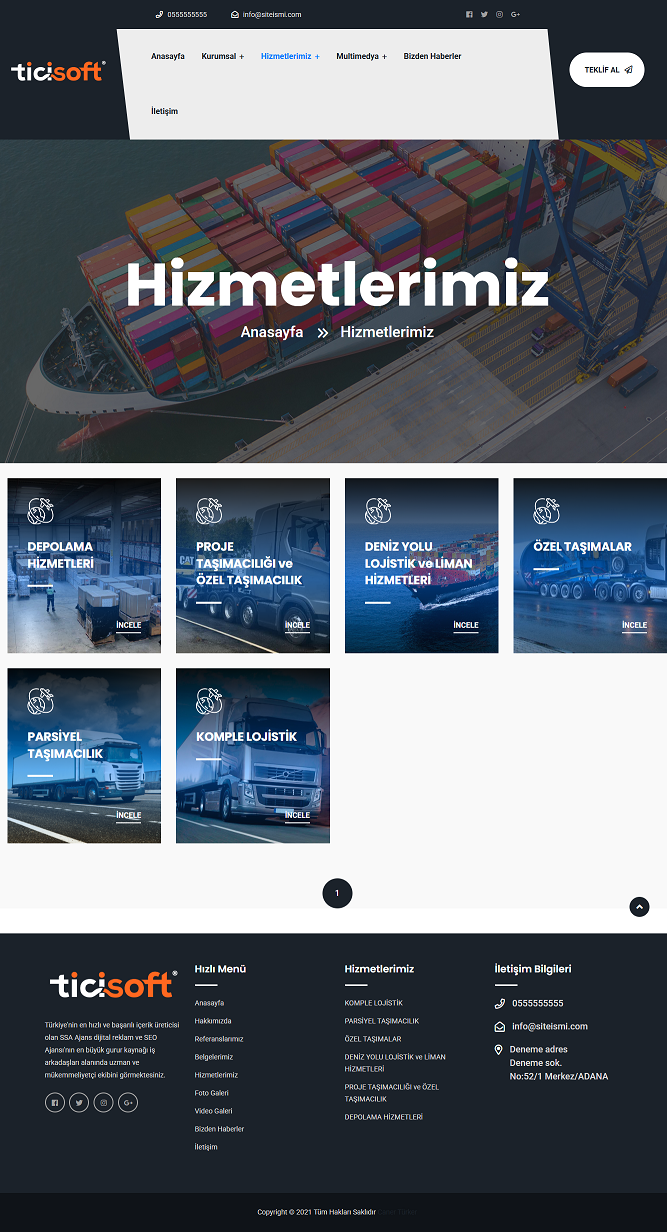Screen dimensions: 667x1232
Task: Select page 1 in pagination
Action: pos(337,893)
